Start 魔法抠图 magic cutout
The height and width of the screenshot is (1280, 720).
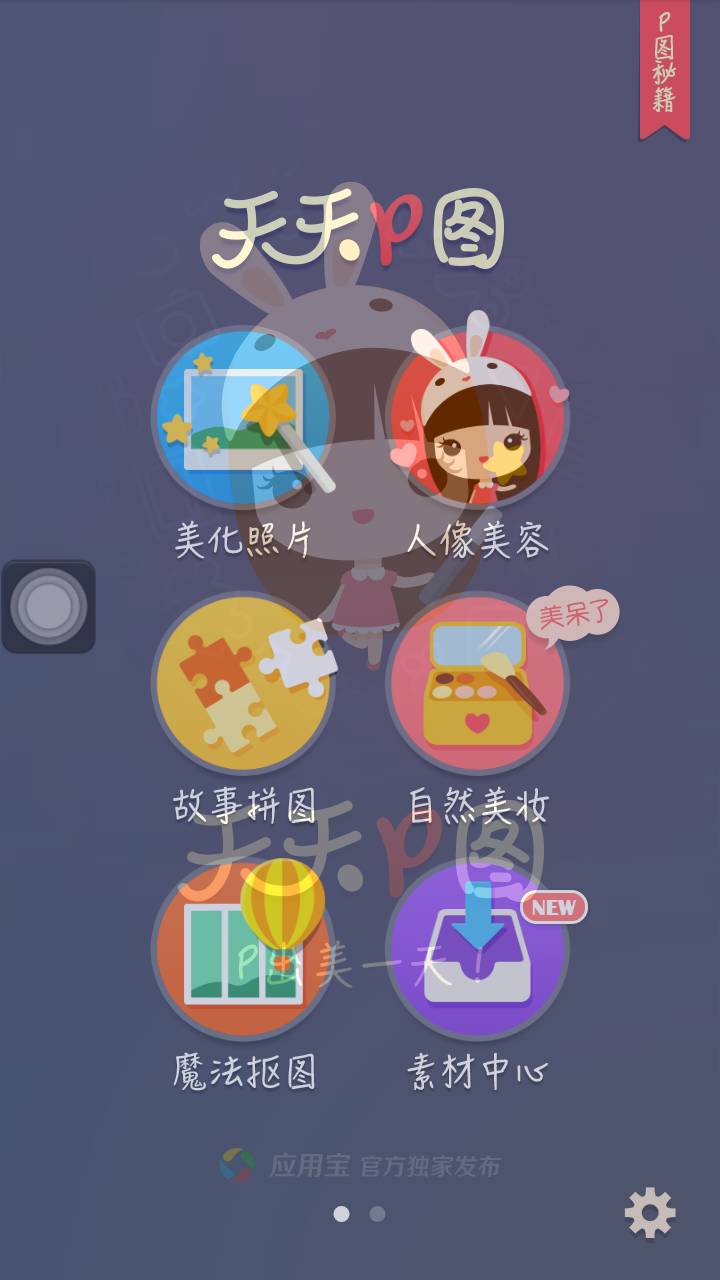point(243,948)
